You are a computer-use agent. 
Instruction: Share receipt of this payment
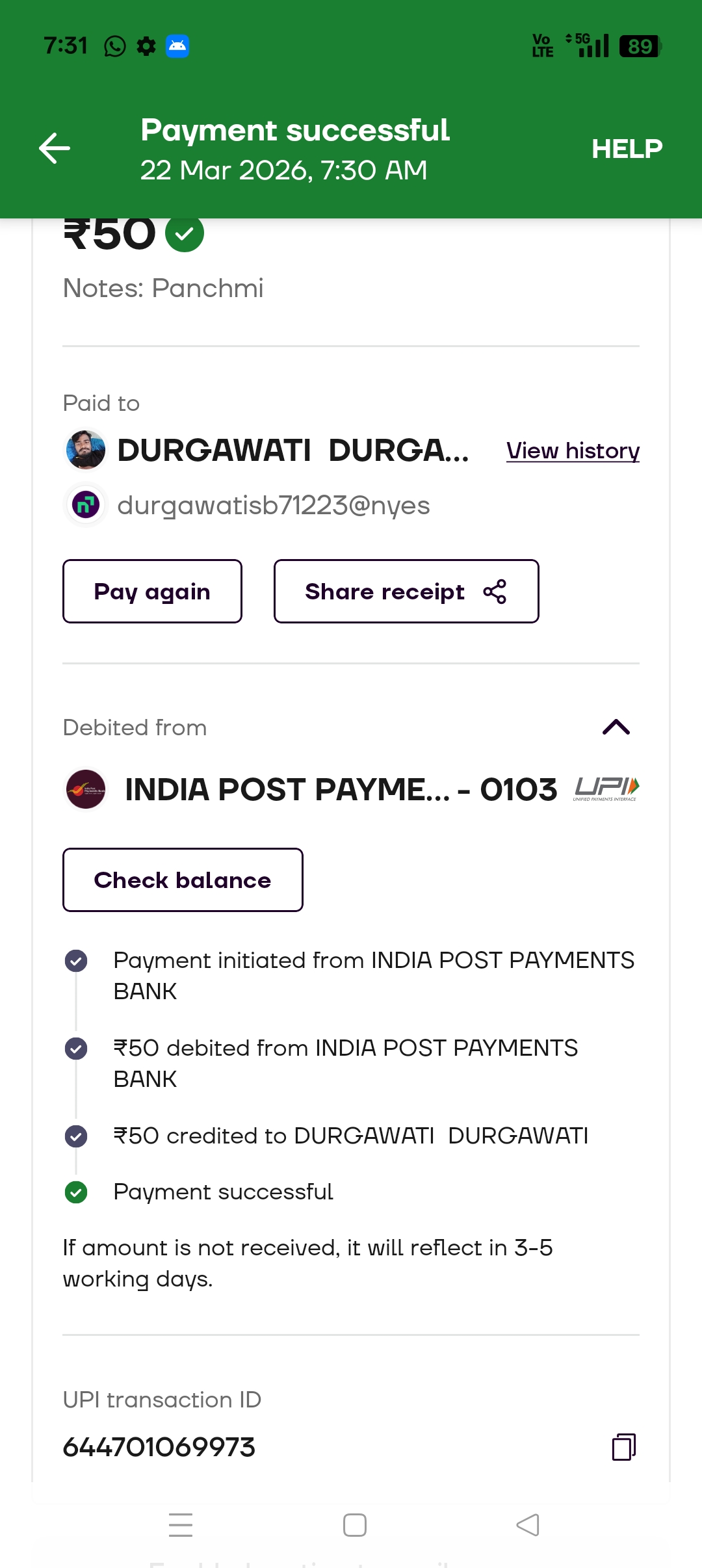406,592
